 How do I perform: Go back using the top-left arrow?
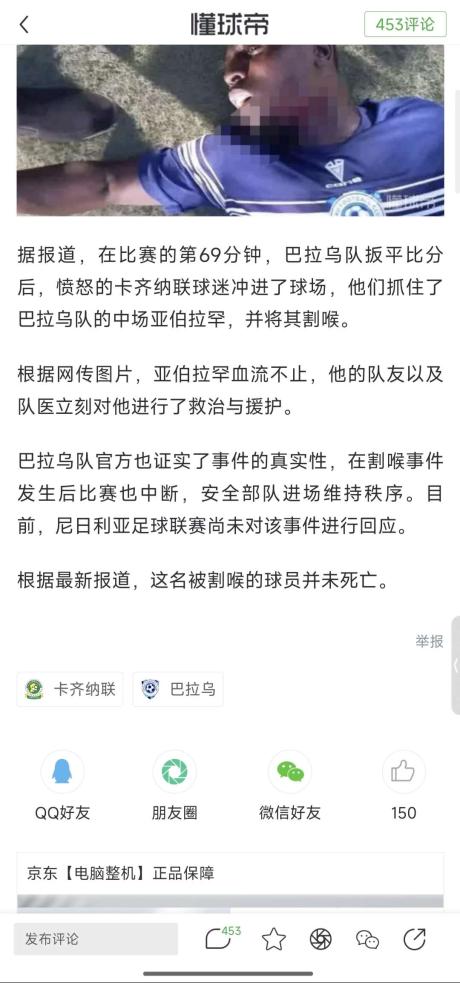tap(24, 25)
